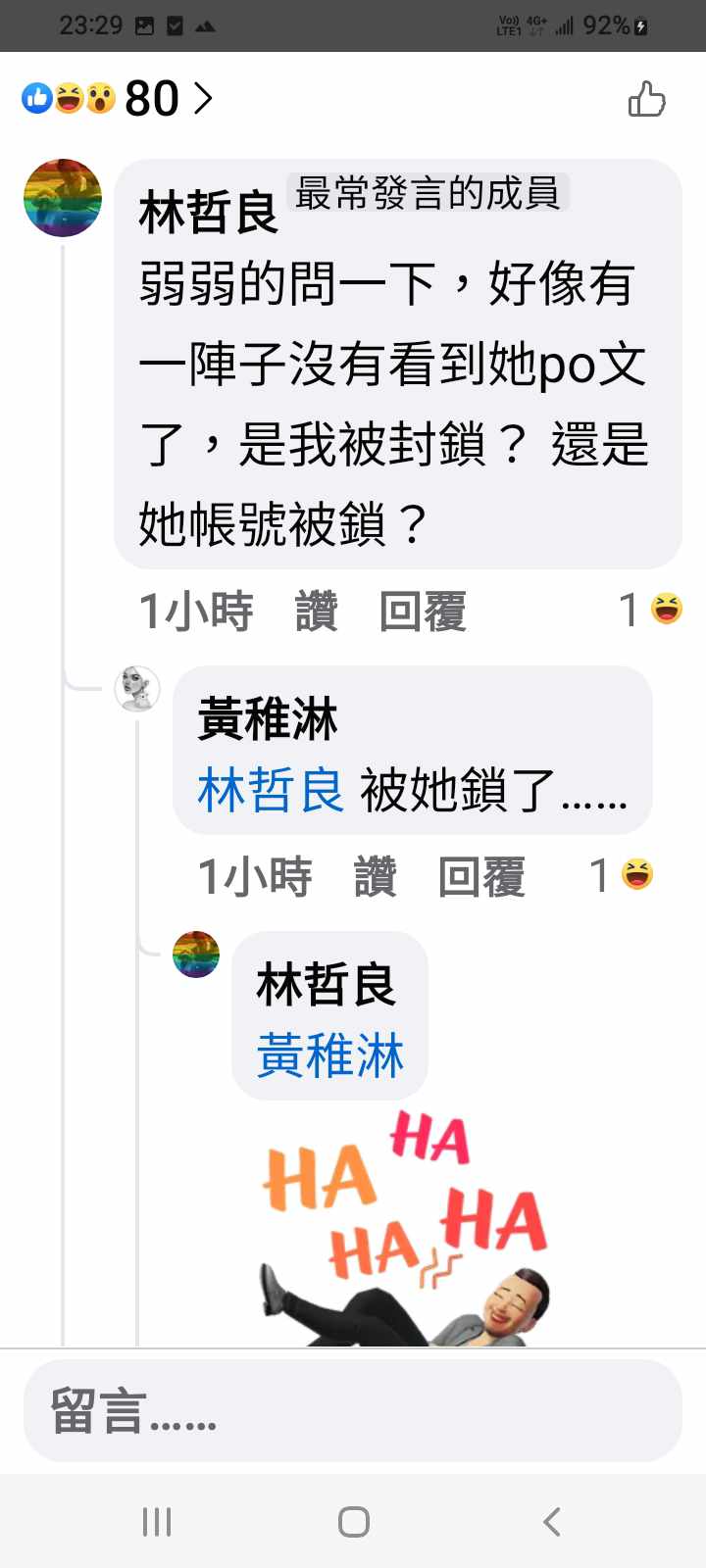Open 林哲良's profile picture on top comment
The height and width of the screenshot is (1568, 706).
(x=63, y=198)
